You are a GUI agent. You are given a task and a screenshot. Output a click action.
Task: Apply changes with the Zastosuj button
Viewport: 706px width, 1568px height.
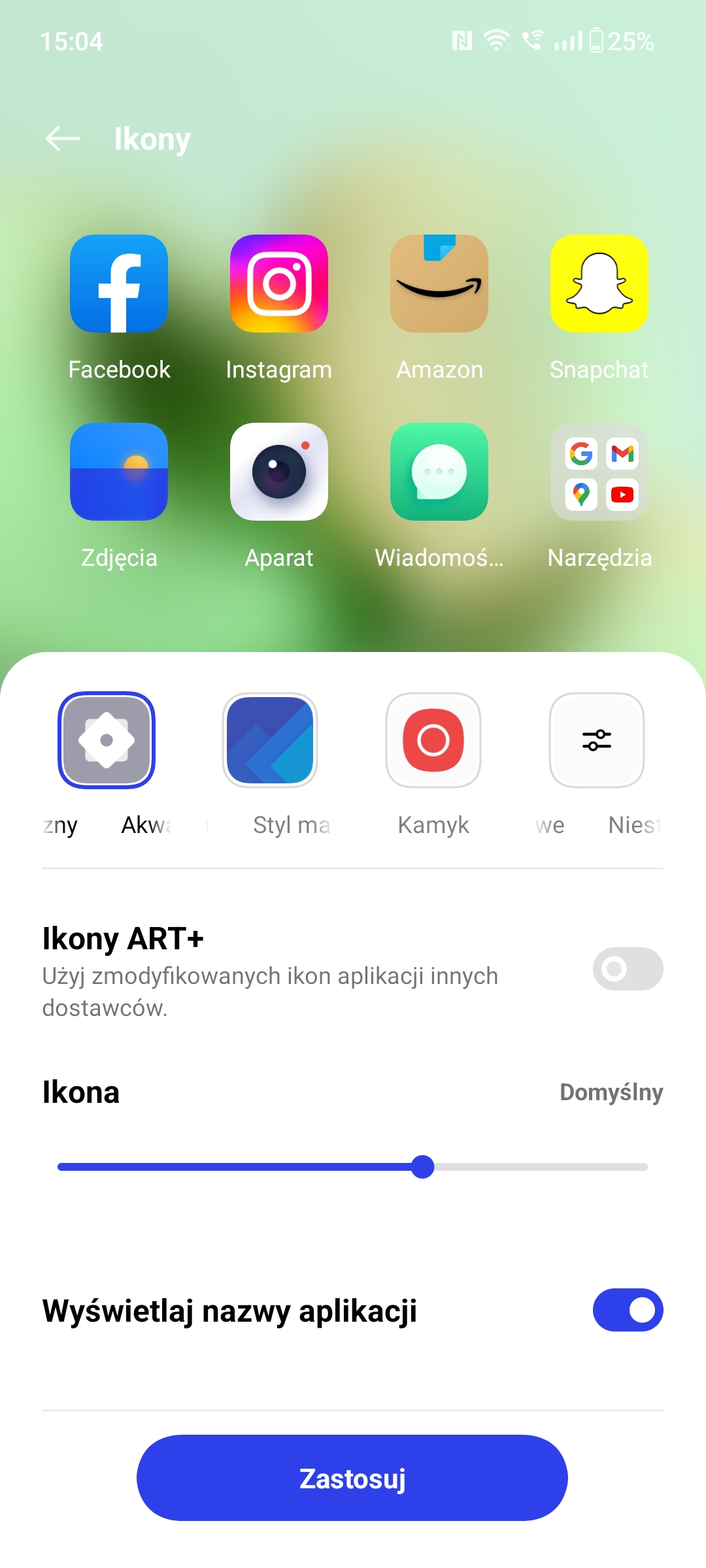click(x=352, y=1478)
